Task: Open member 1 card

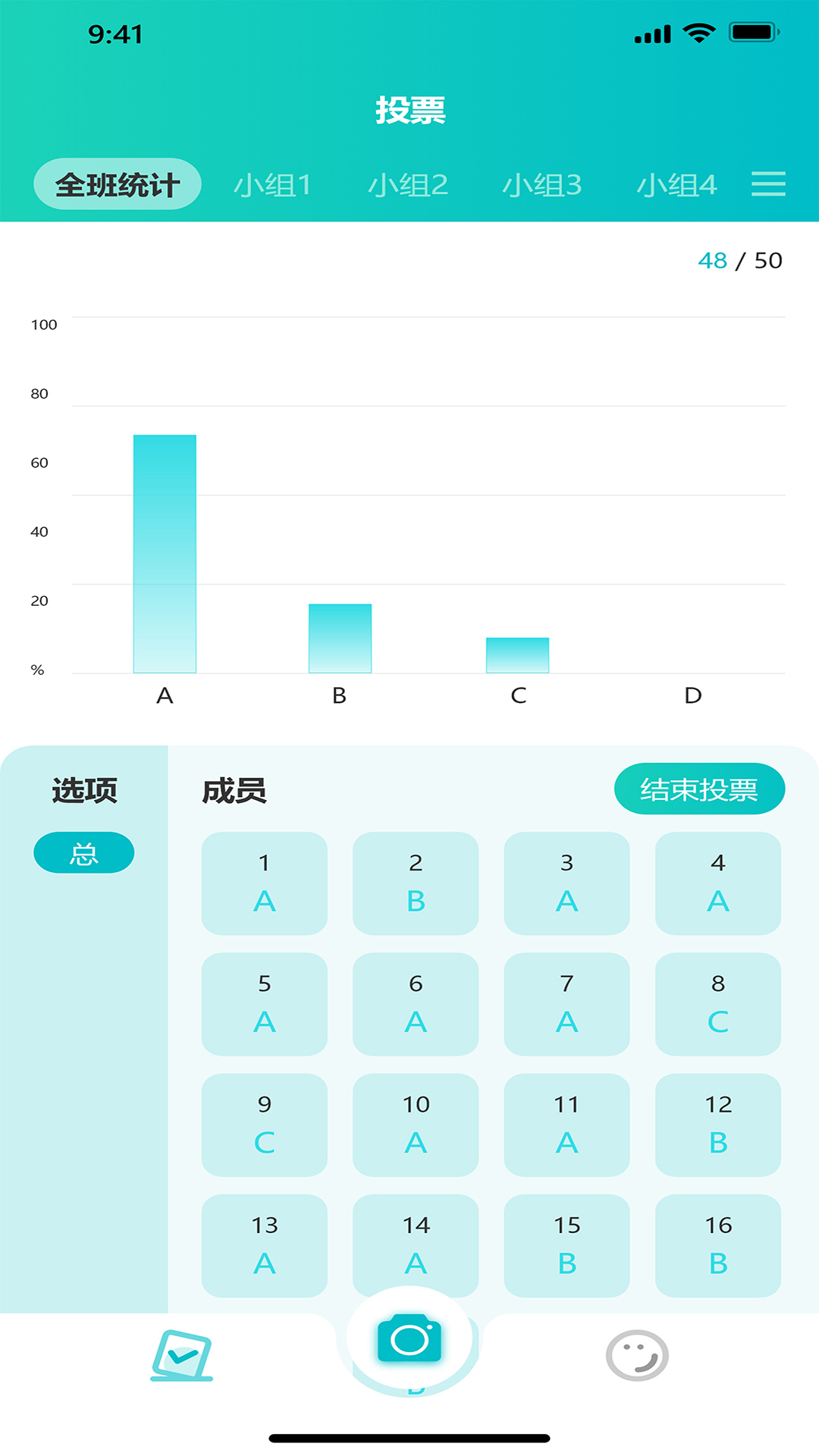Action: coord(264,883)
